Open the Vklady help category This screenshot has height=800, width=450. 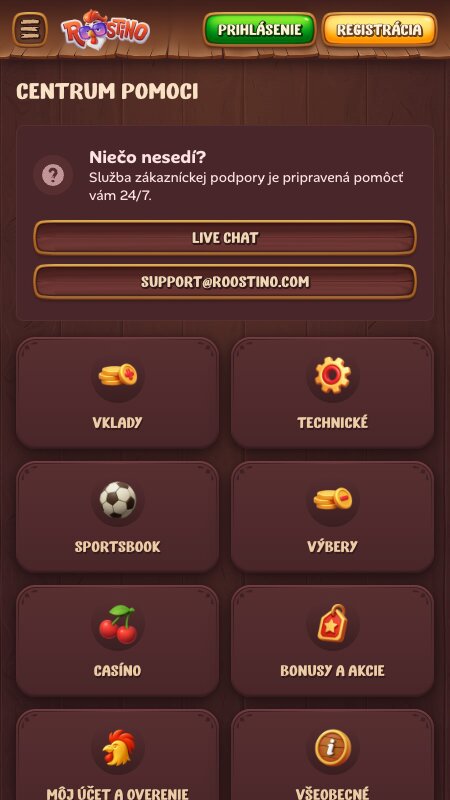coord(118,393)
